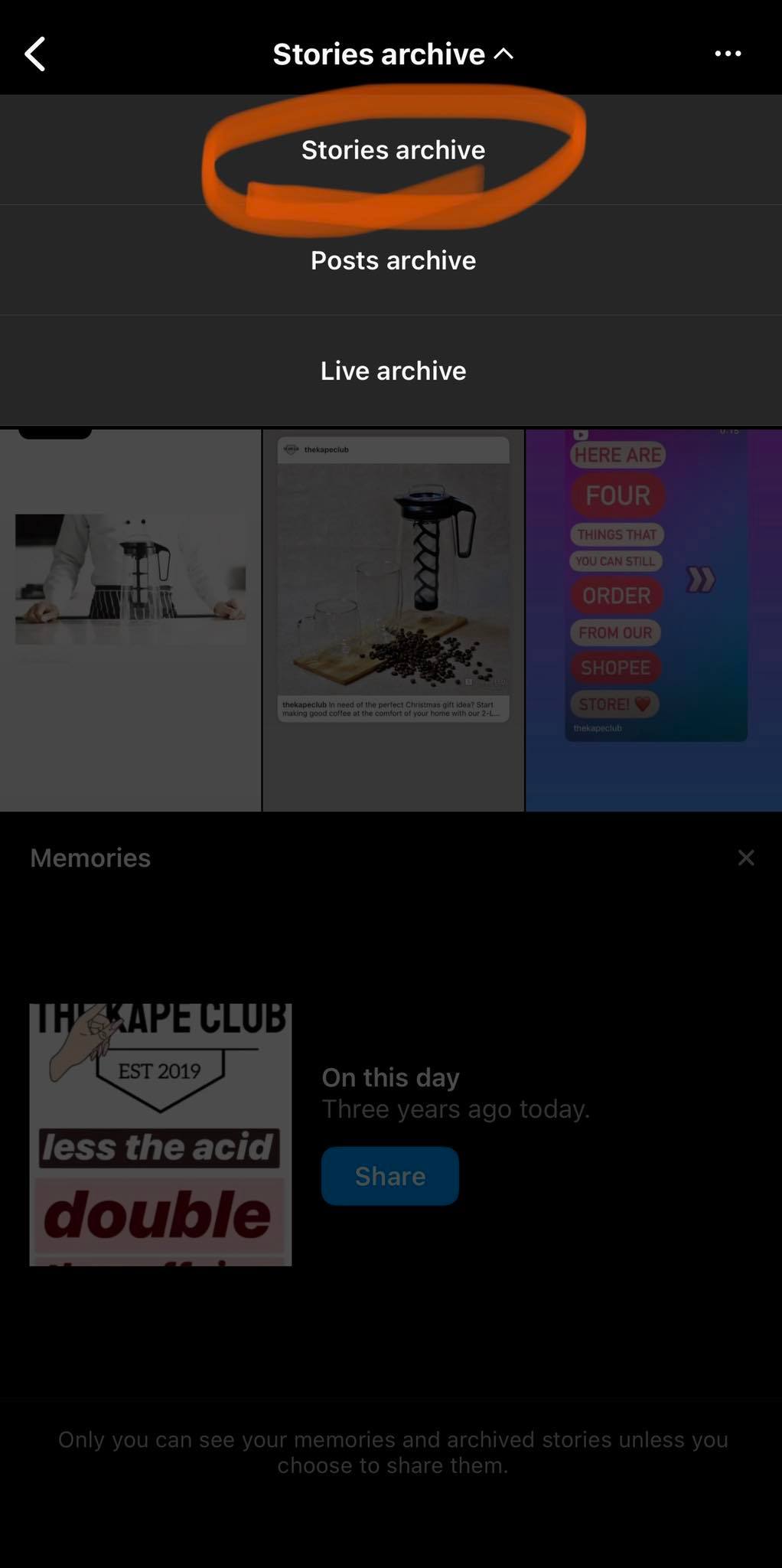782x1568 pixels.
Task: Share the On this day memory
Action: pos(389,1176)
